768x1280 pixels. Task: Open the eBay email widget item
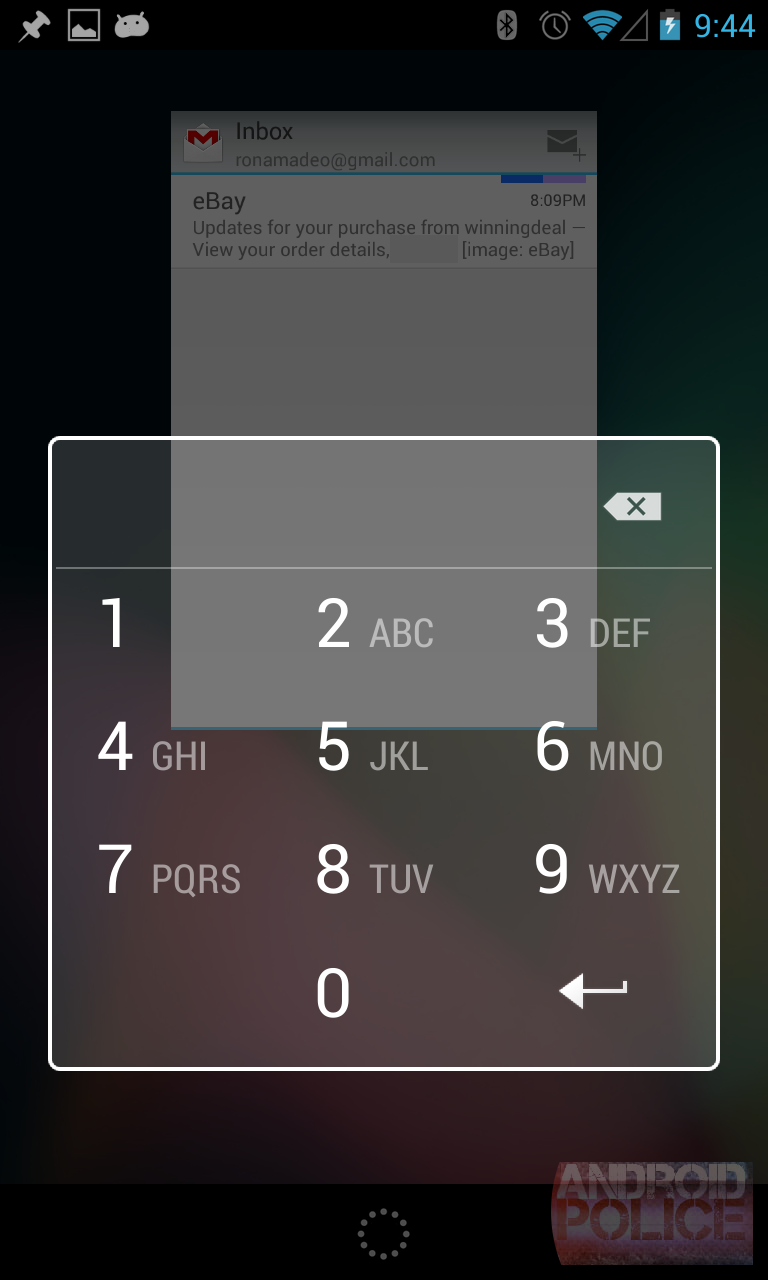(x=383, y=225)
